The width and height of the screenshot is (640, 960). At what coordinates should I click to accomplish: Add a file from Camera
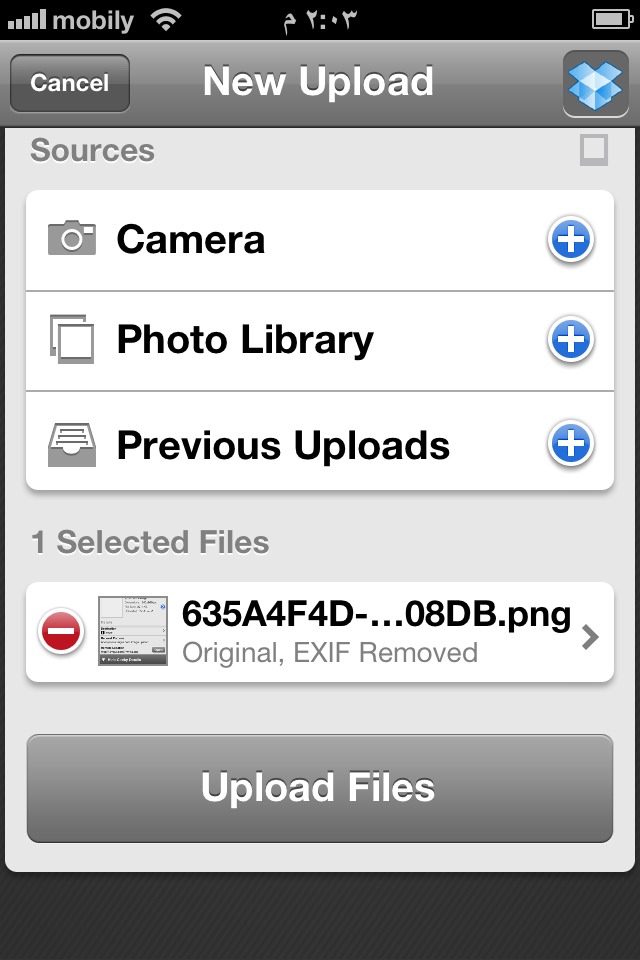tap(571, 240)
